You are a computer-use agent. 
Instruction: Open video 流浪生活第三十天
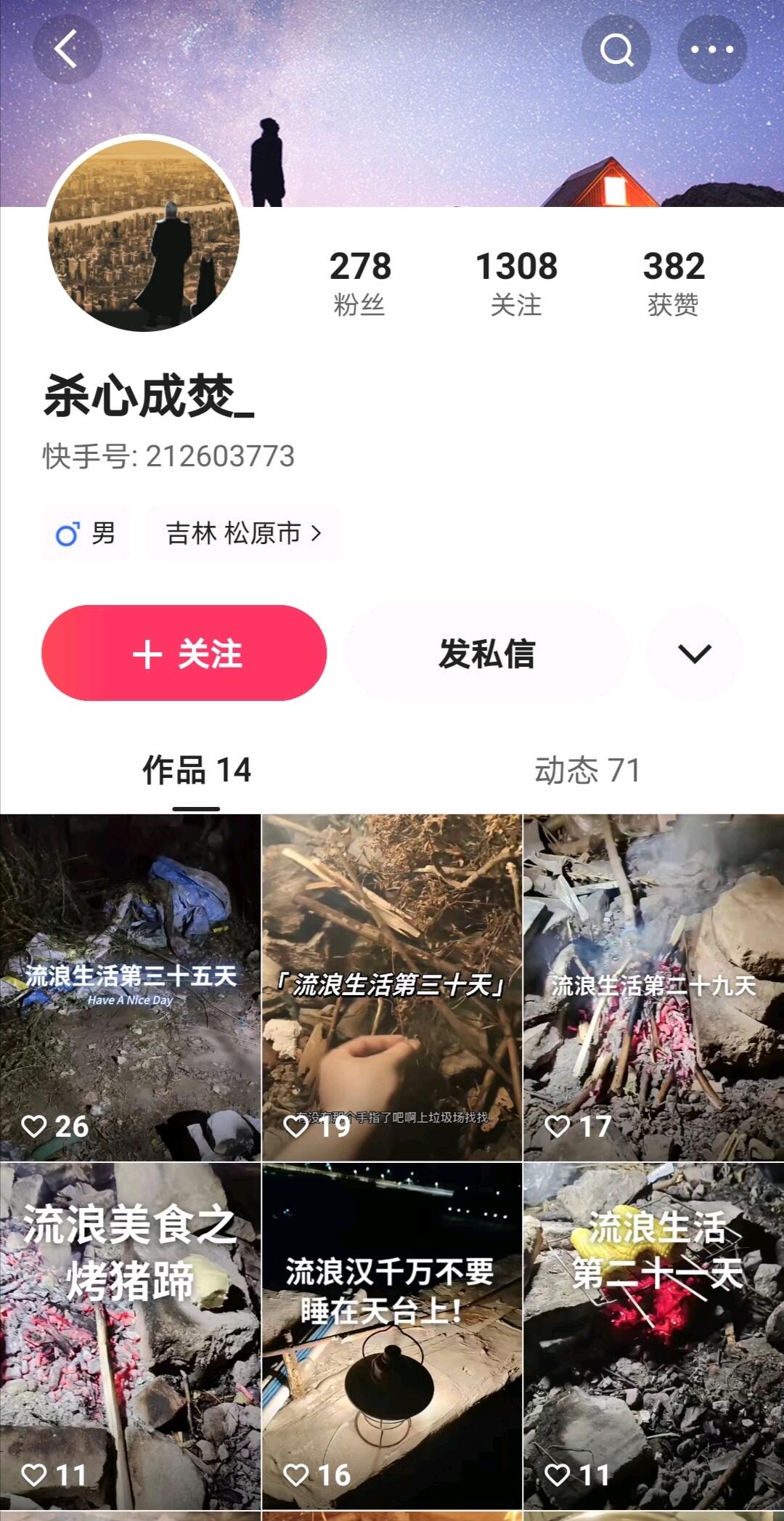click(x=392, y=987)
